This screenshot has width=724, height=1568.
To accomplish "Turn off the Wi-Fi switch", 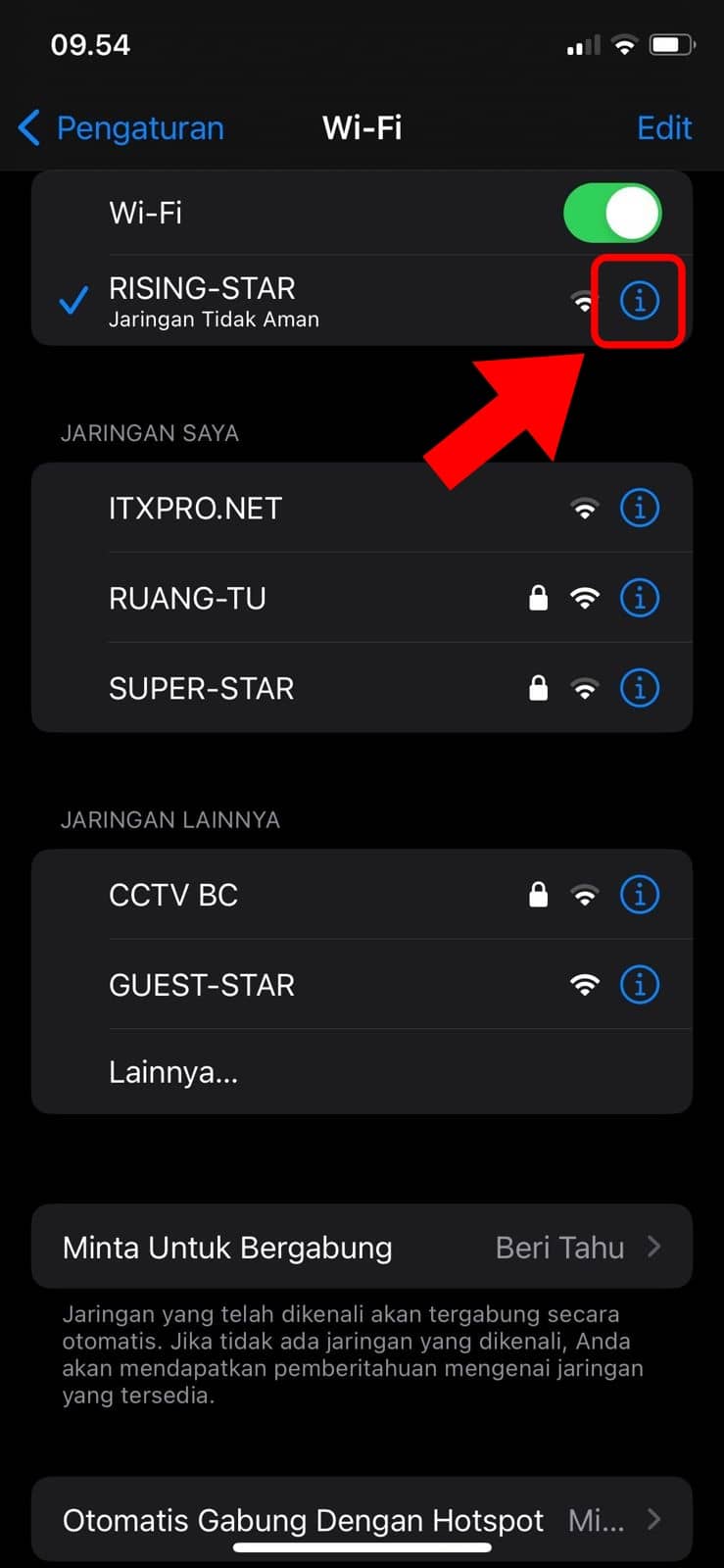I will (x=612, y=214).
